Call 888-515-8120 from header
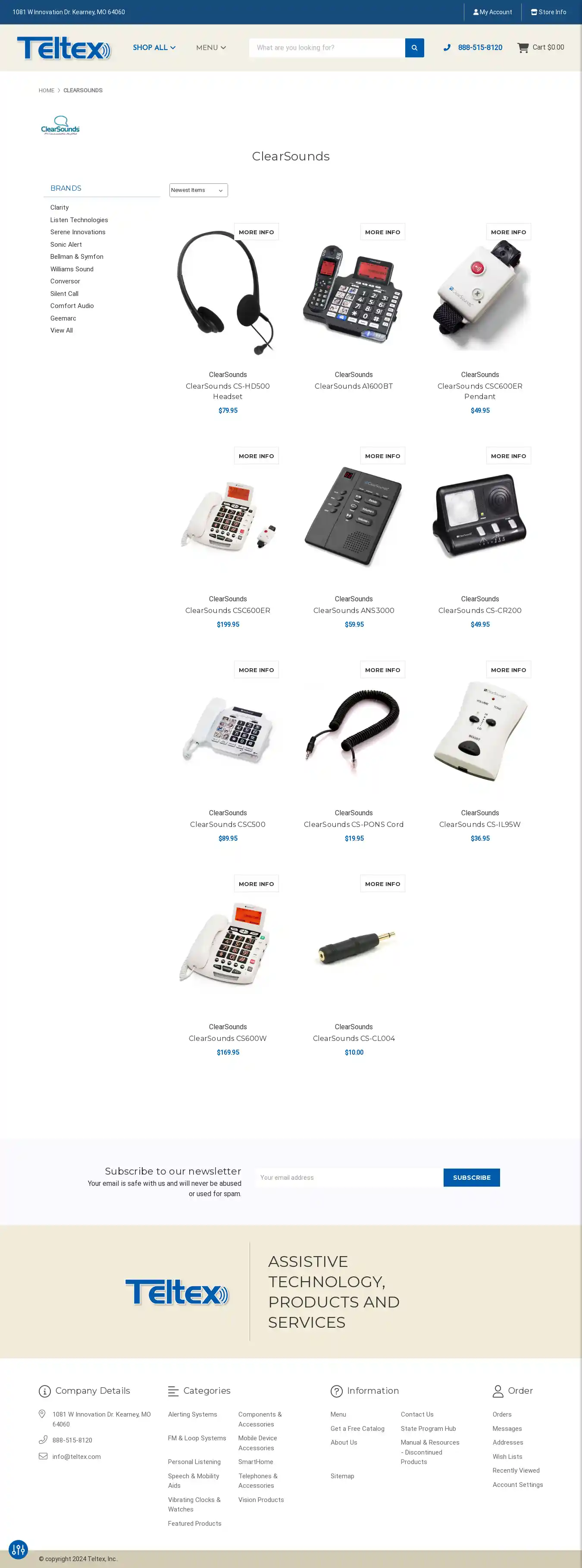Viewport: 582px width, 1568px height. [x=472, y=47]
